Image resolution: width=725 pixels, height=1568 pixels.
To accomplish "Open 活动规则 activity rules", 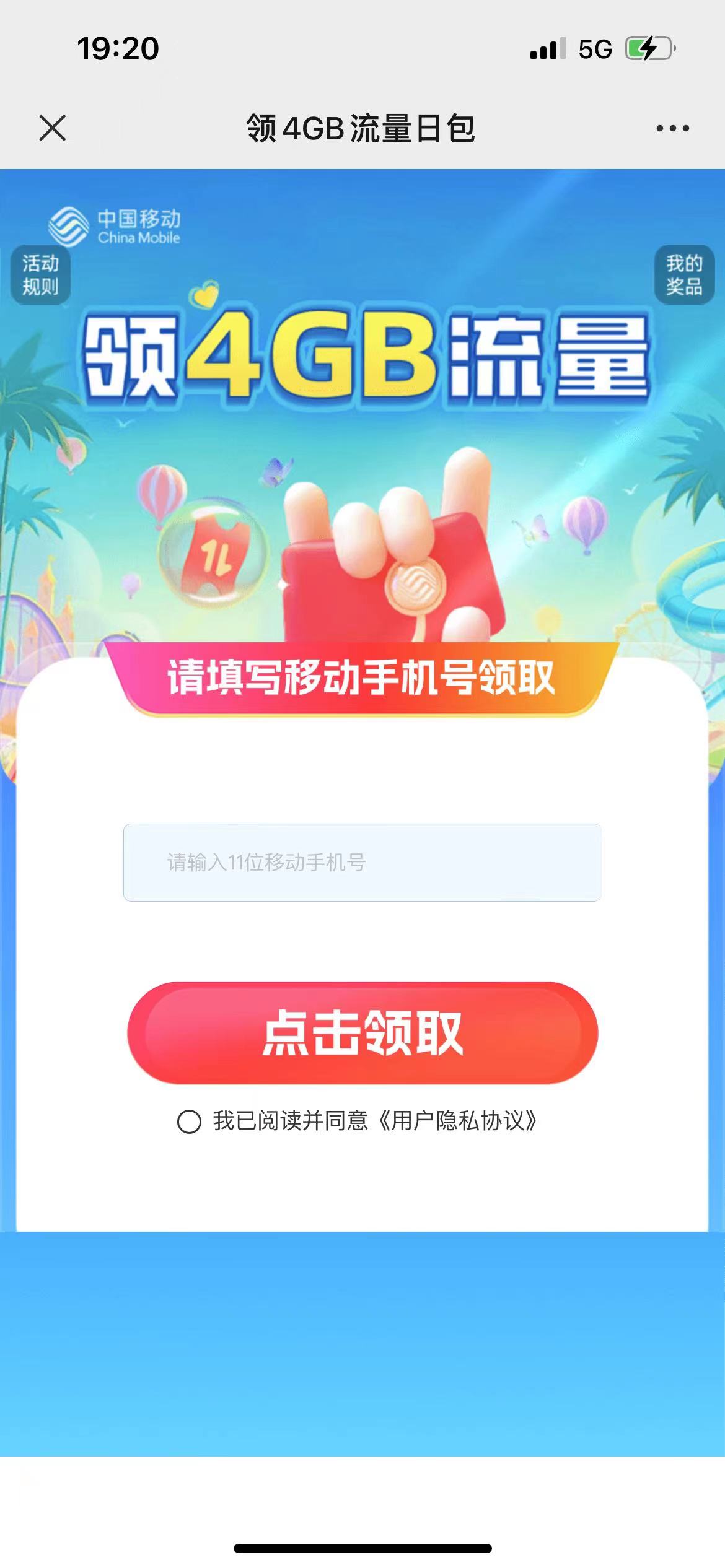I will 40,275.
